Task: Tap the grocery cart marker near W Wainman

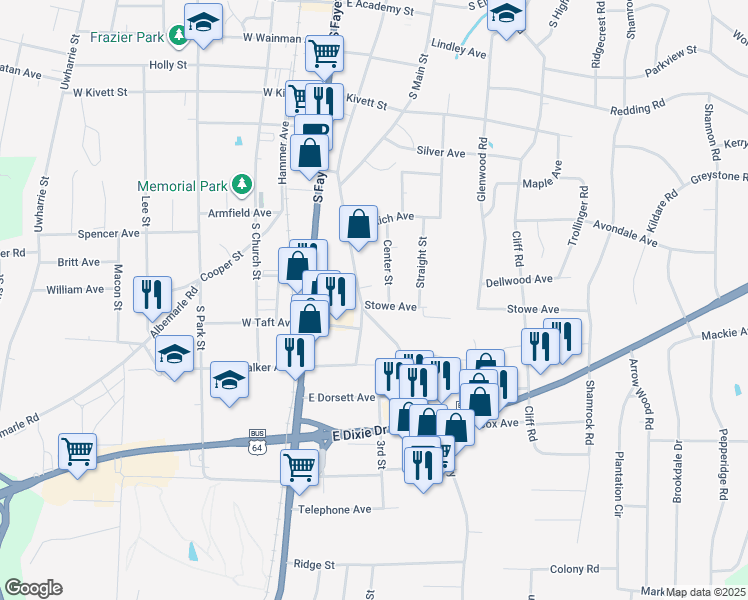Action: point(323,52)
